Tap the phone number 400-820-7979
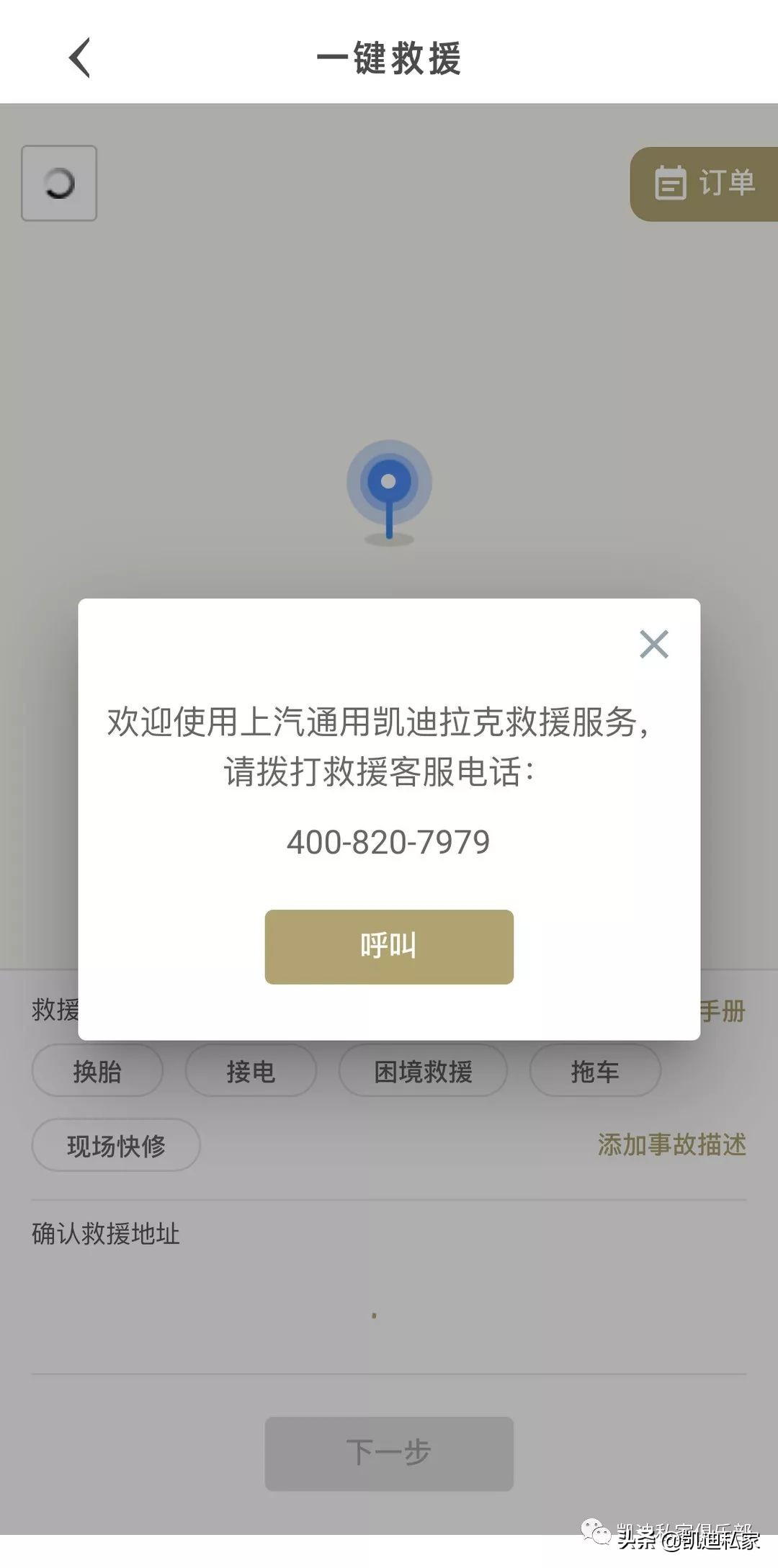Viewport: 778px width, 1568px height. tap(389, 842)
